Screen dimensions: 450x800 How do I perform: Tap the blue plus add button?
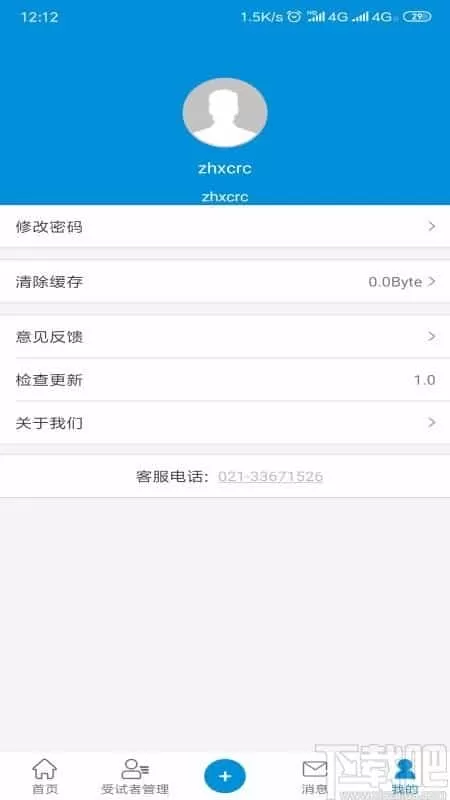click(225, 776)
